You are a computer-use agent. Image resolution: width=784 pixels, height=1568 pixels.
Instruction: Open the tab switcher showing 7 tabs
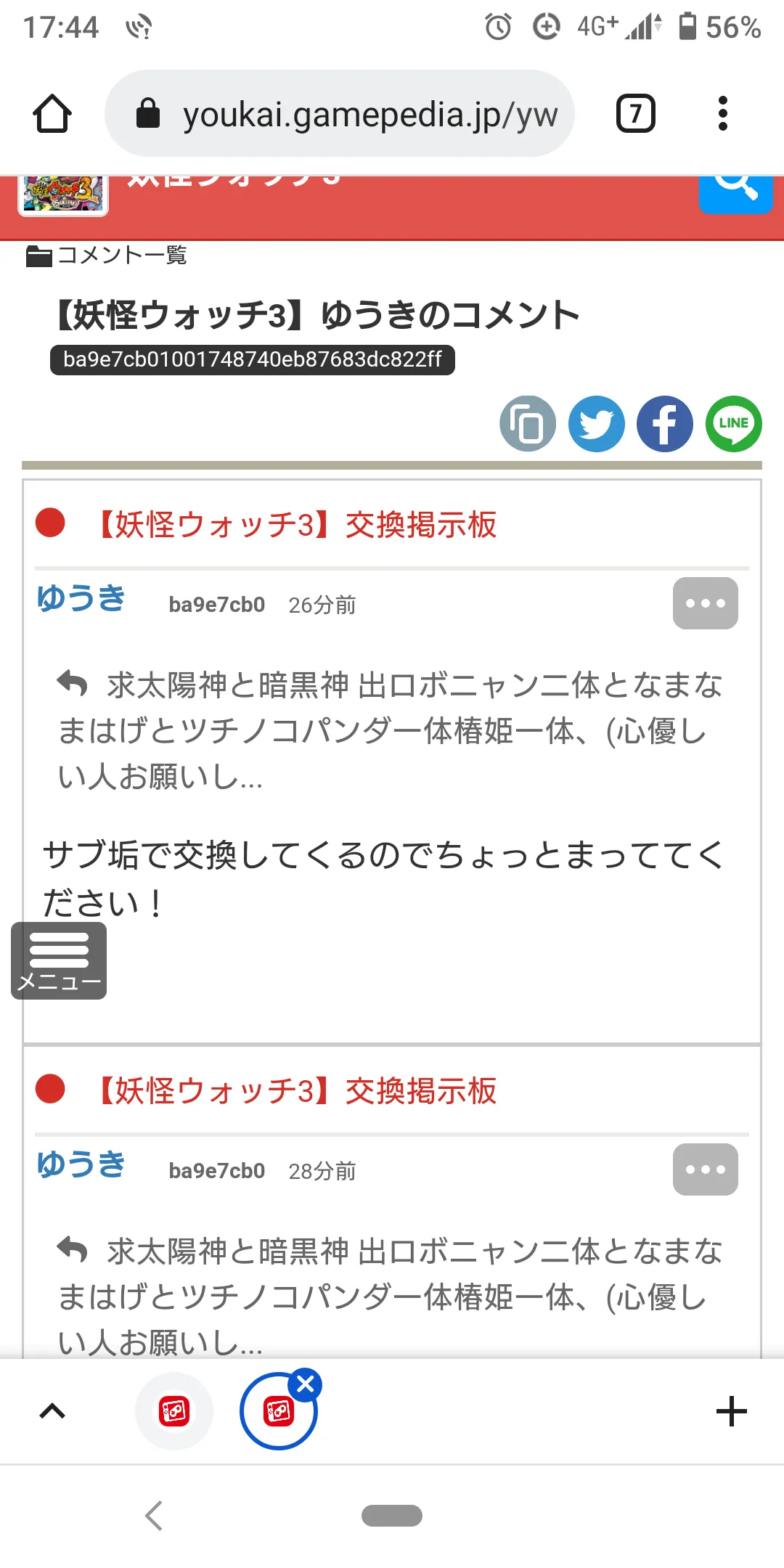(636, 114)
